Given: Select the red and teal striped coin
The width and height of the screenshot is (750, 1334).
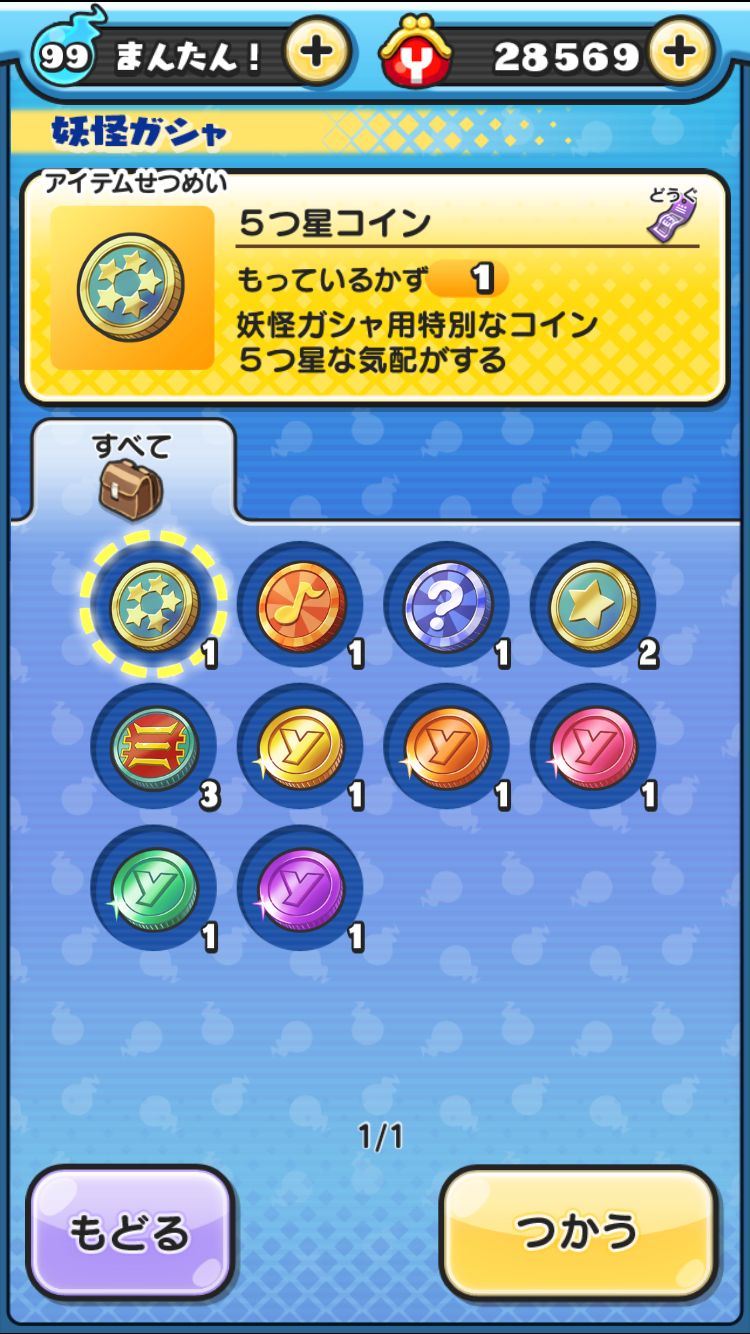Looking at the screenshot, I should click(x=154, y=747).
